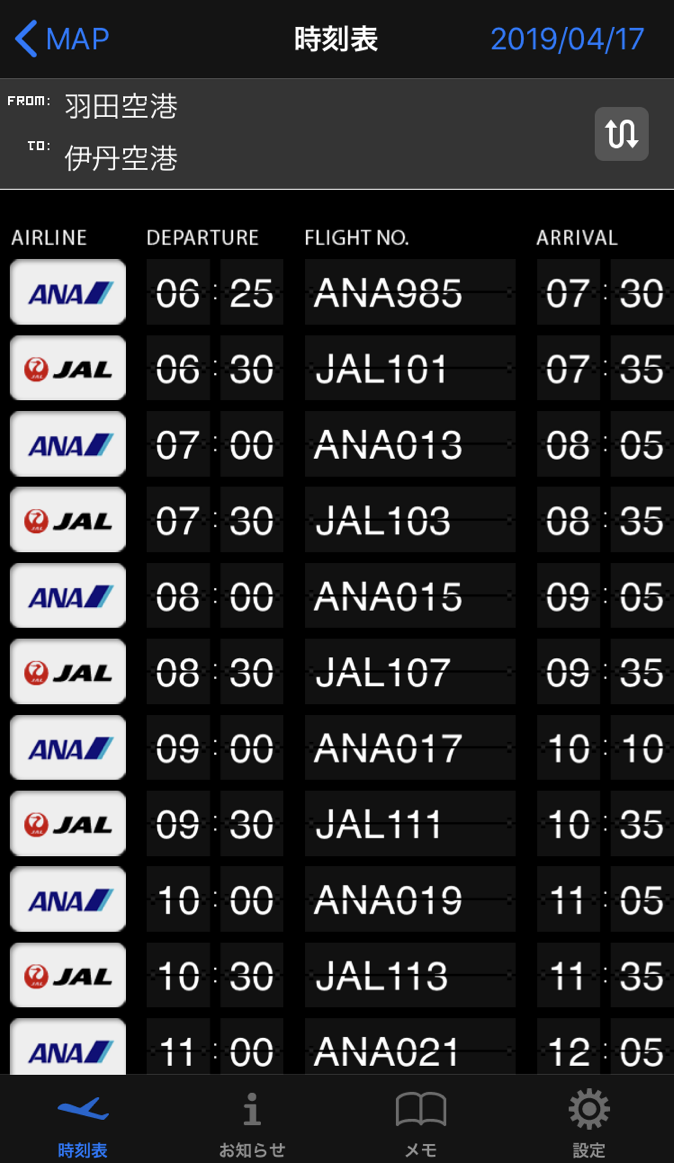The image size is (674, 1163).
Task: Open flight ANA985 departing at 06:25
Action: click(337, 292)
